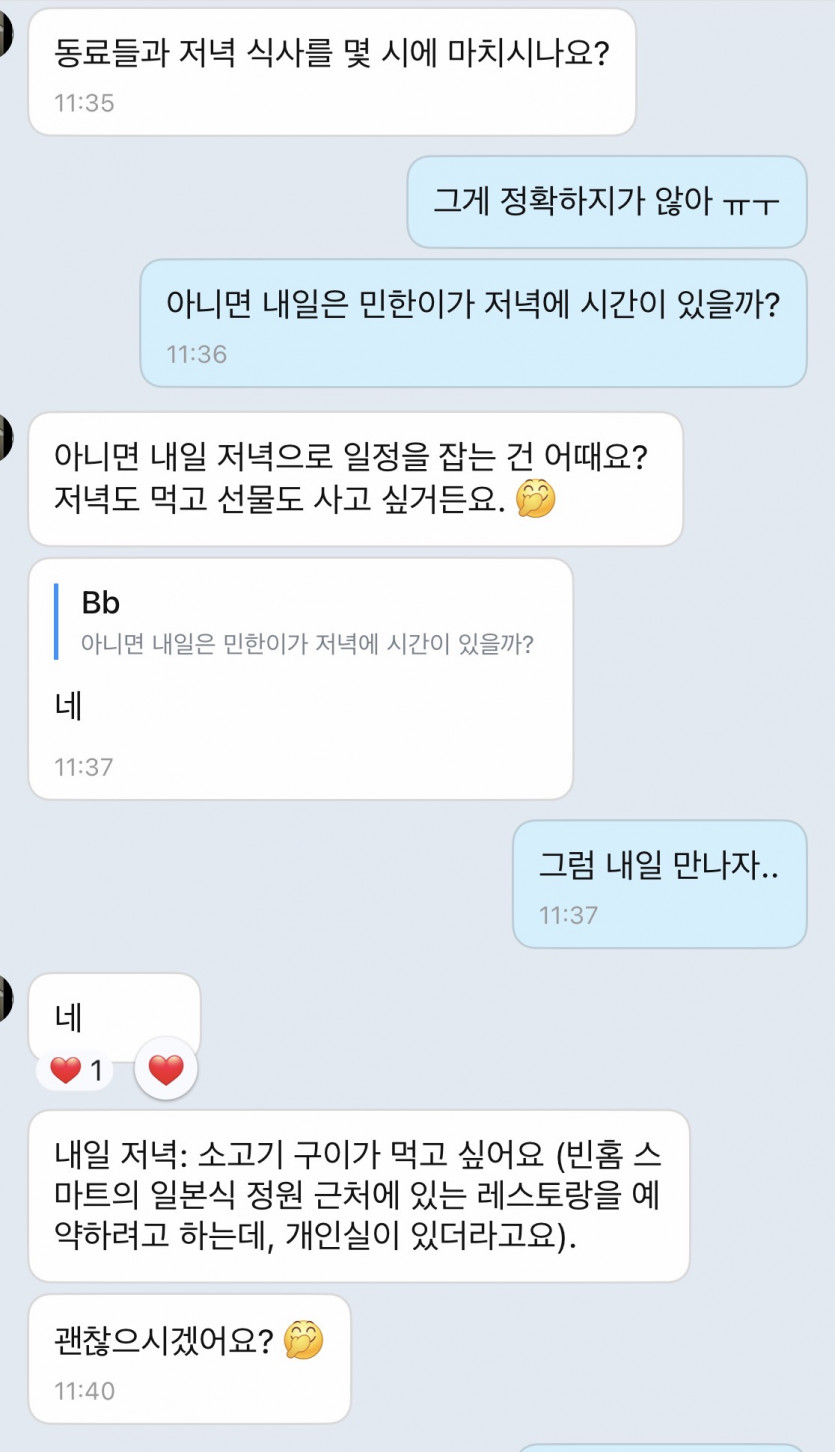The height and width of the screenshot is (1452, 835).
Task: Tap the heart reaction count chip
Action: point(76,1071)
